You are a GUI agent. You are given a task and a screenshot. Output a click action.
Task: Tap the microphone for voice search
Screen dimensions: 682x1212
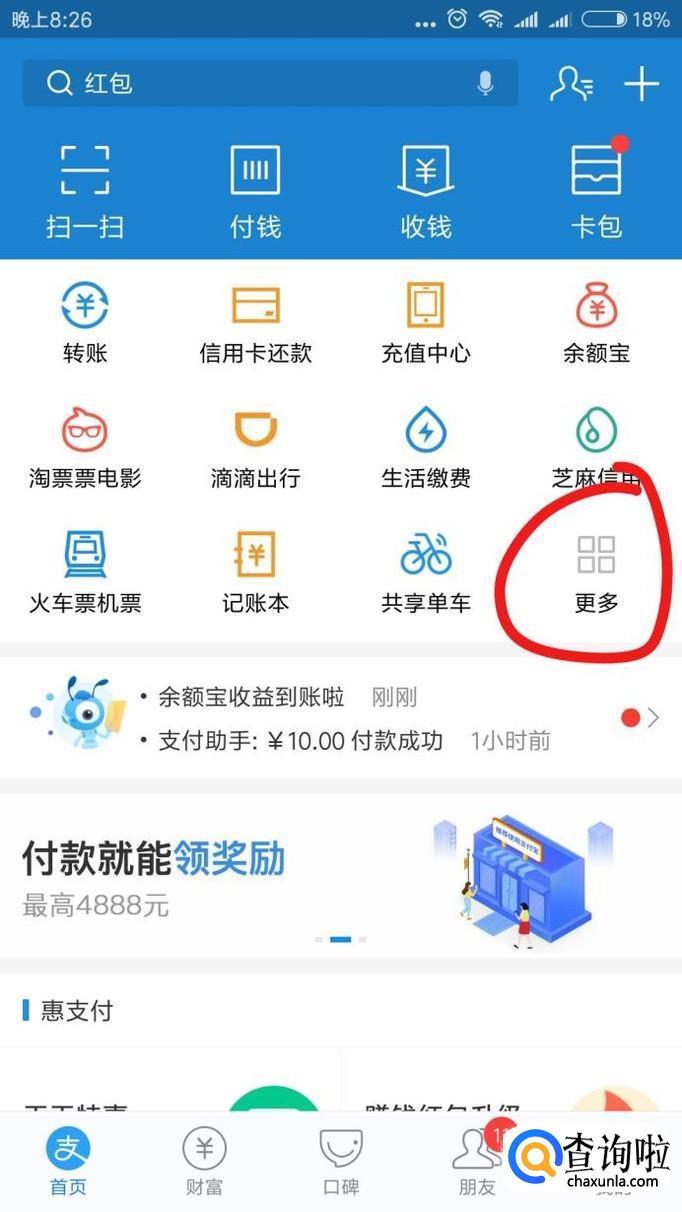click(485, 83)
